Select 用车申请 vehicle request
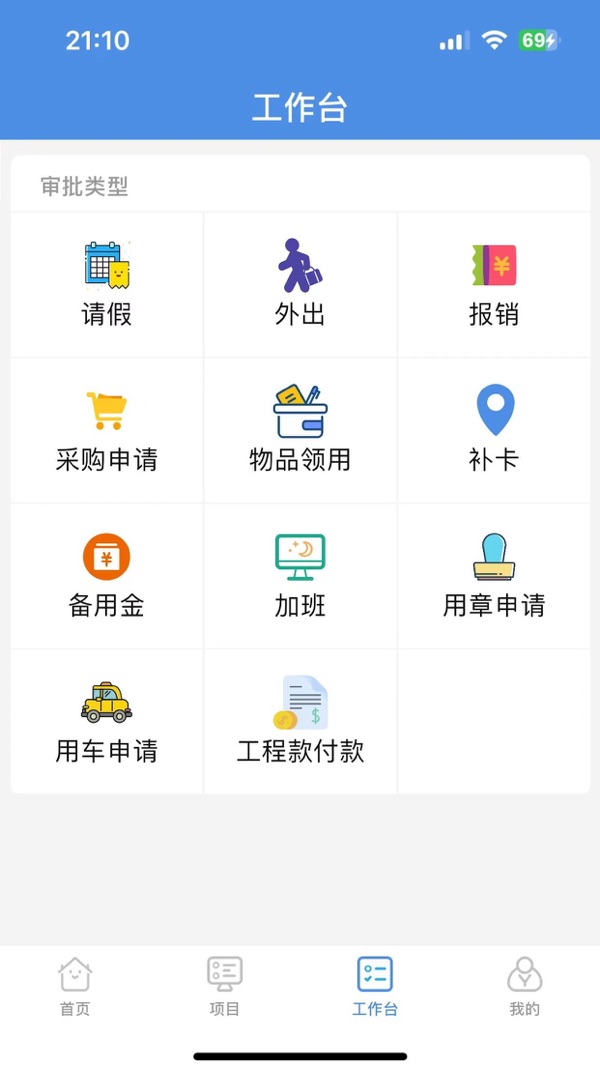 pyautogui.click(x=107, y=721)
